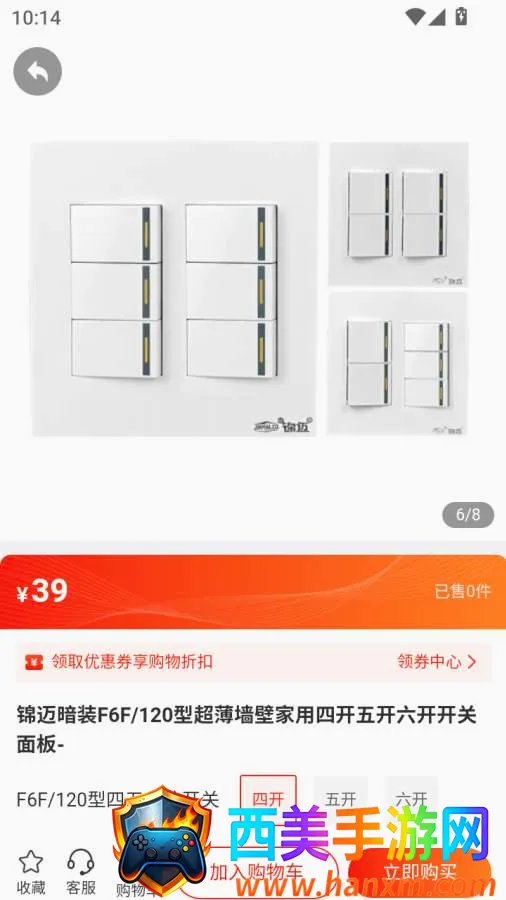Add this item to favorites (收藏)
This screenshot has width=506, height=900.
tap(31, 872)
